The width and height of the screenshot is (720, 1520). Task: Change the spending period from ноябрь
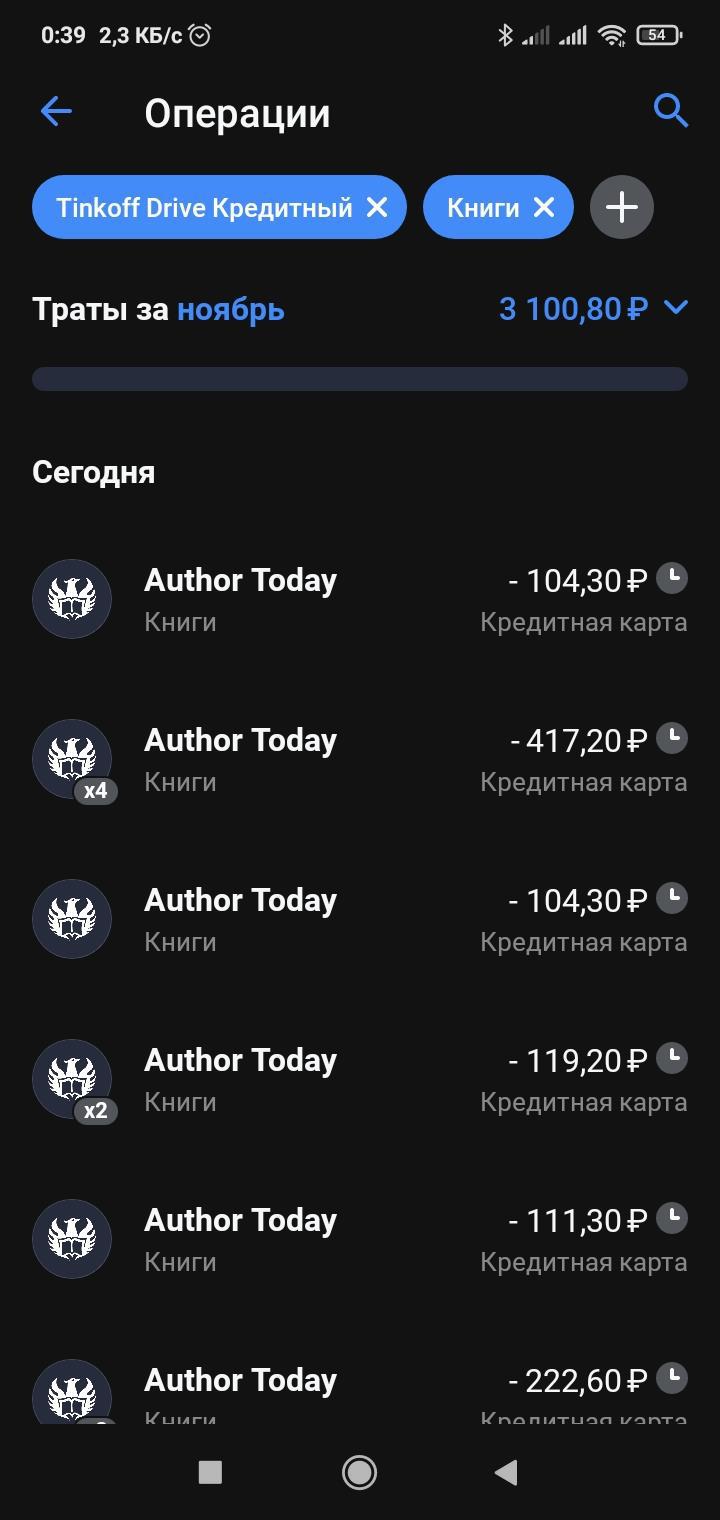(x=231, y=310)
